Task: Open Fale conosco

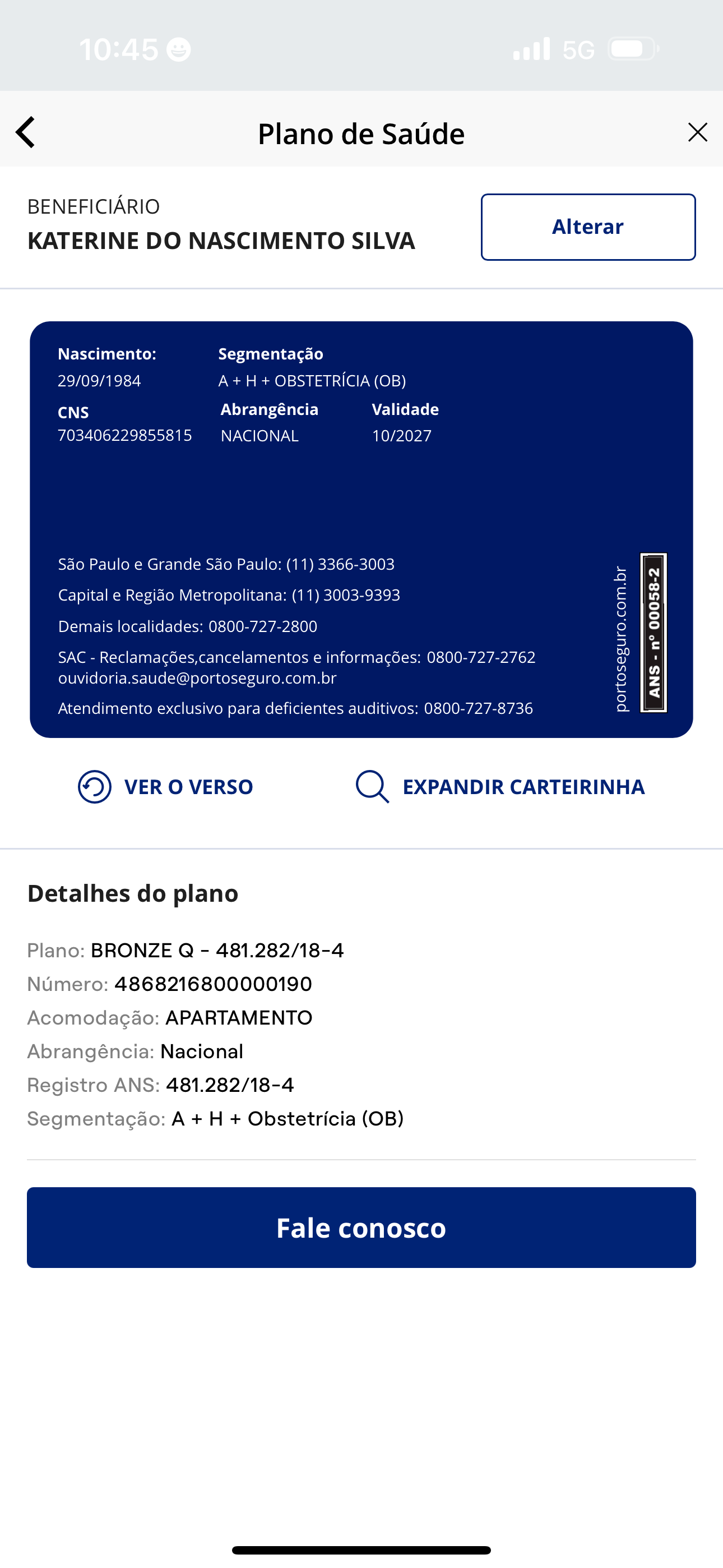Action: [x=361, y=1227]
